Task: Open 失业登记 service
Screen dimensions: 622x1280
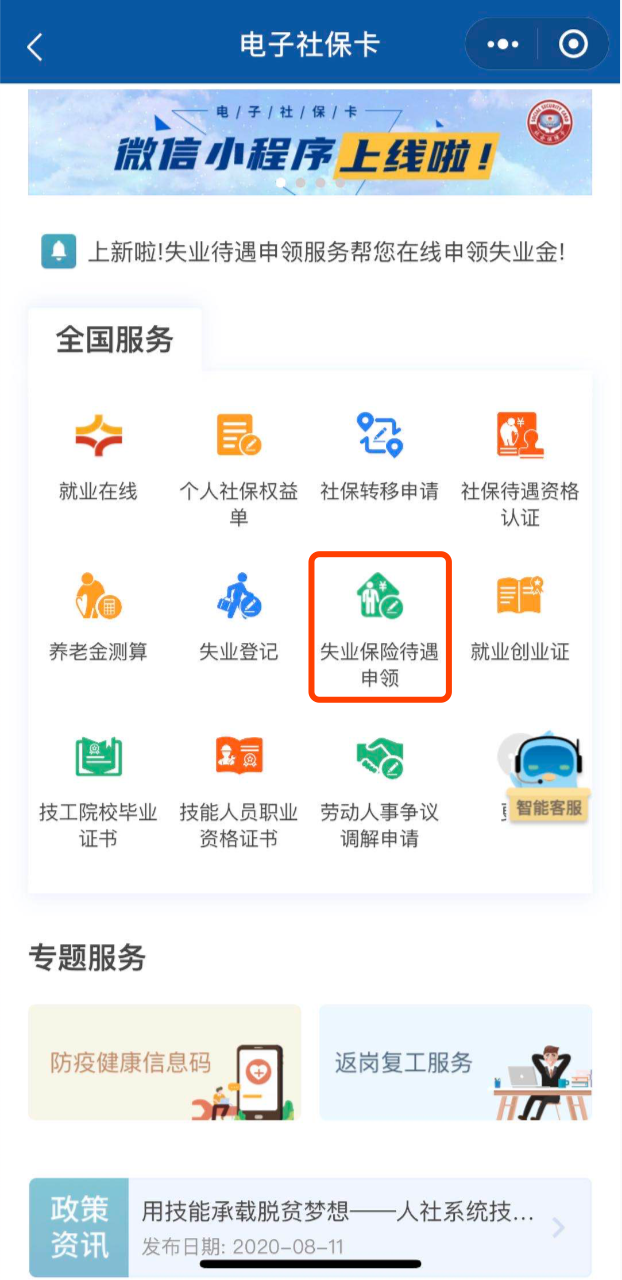Action: [x=239, y=617]
